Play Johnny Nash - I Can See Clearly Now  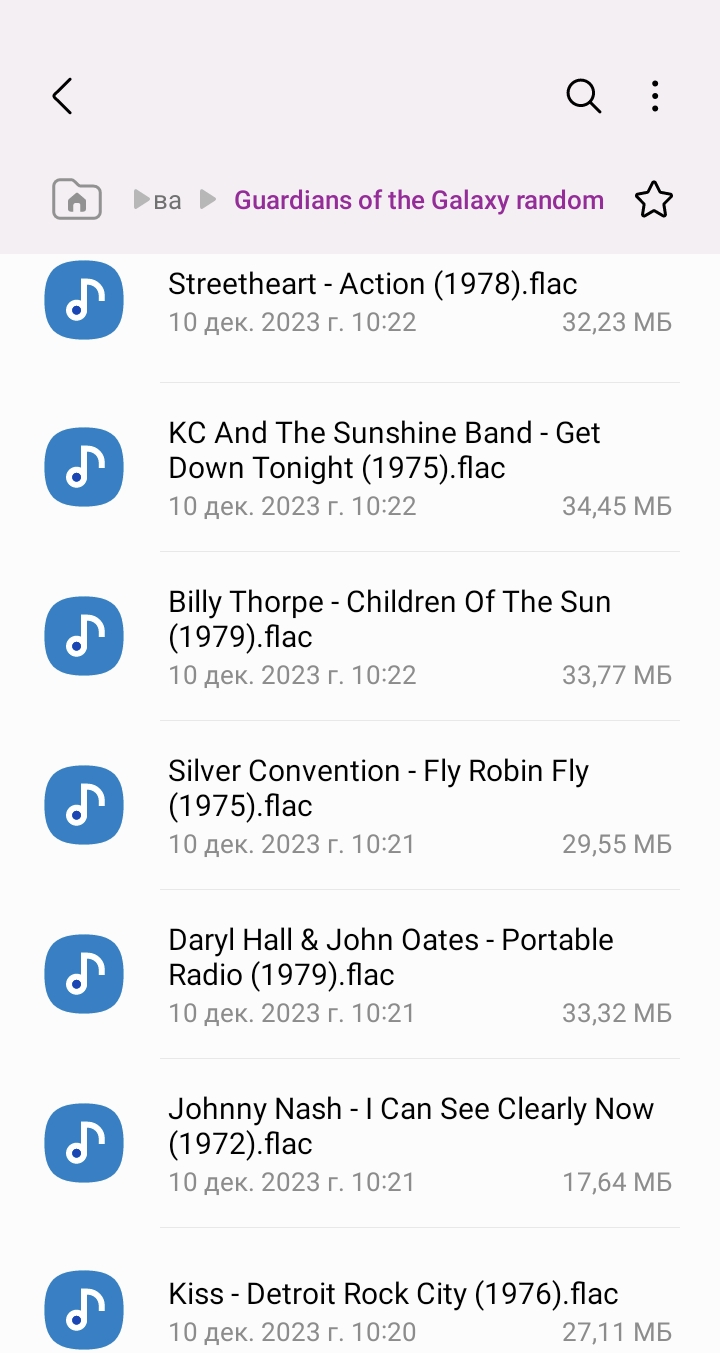(x=410, y=1144)
